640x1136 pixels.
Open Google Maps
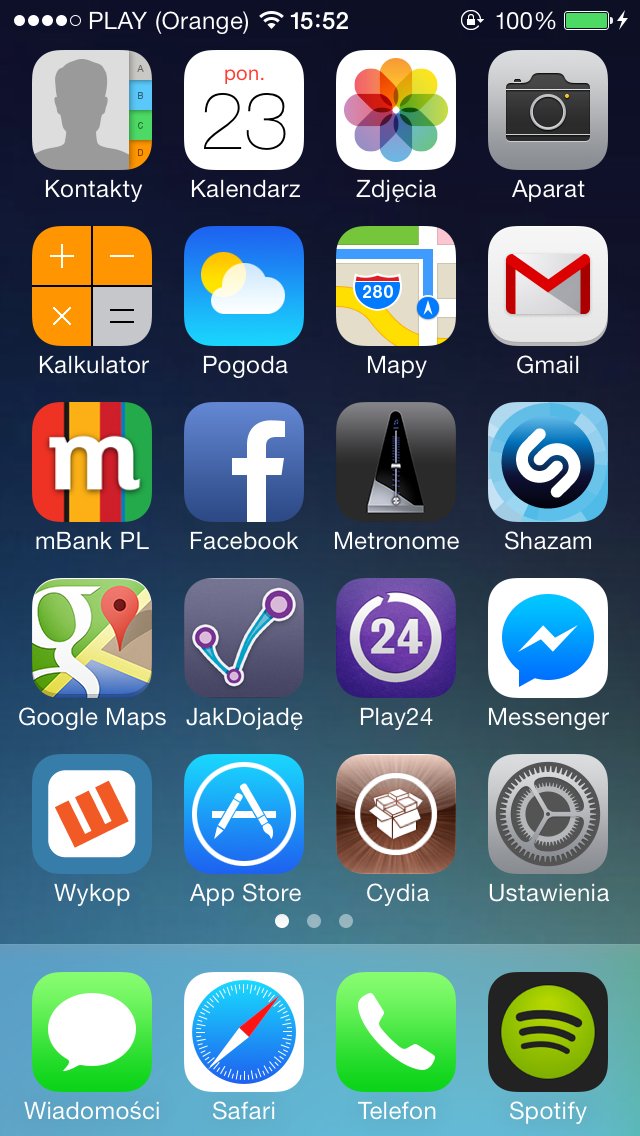tap(92, 638)
